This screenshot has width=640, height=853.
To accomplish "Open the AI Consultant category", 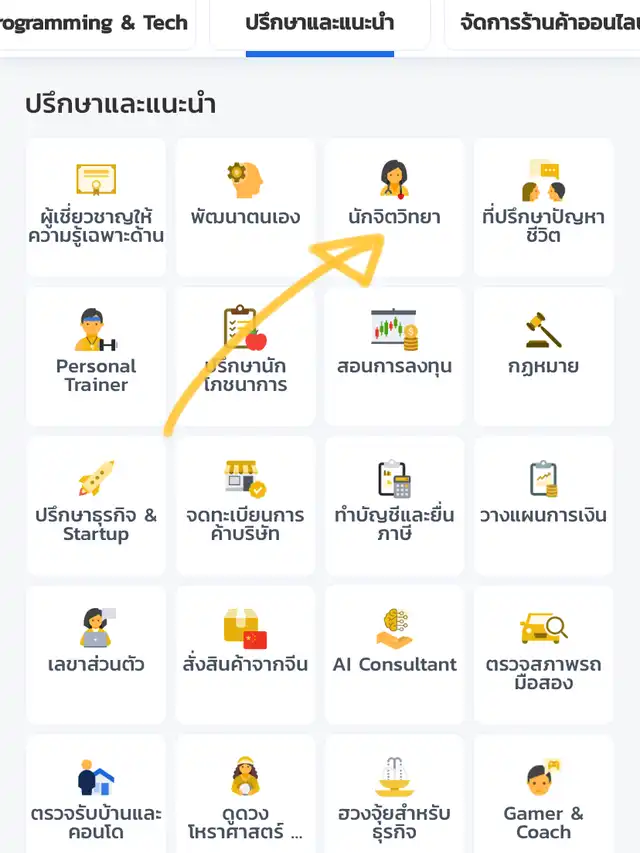I will pos(394,654).
